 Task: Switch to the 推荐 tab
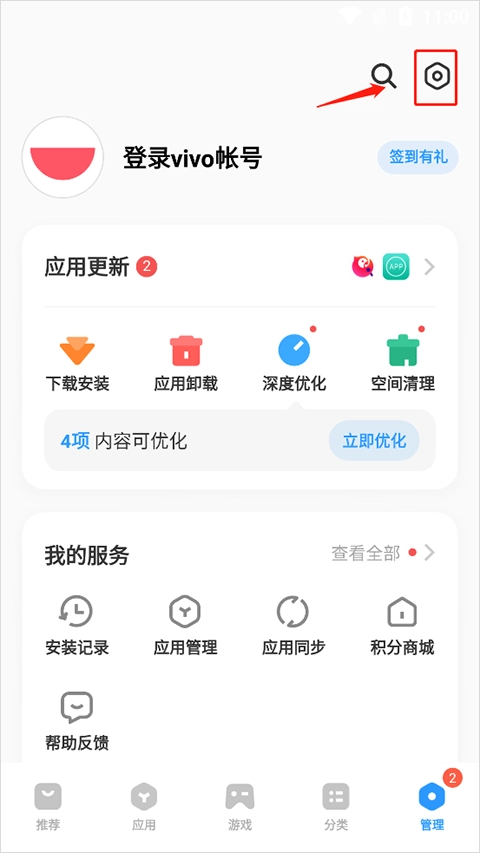coord(48,807)
